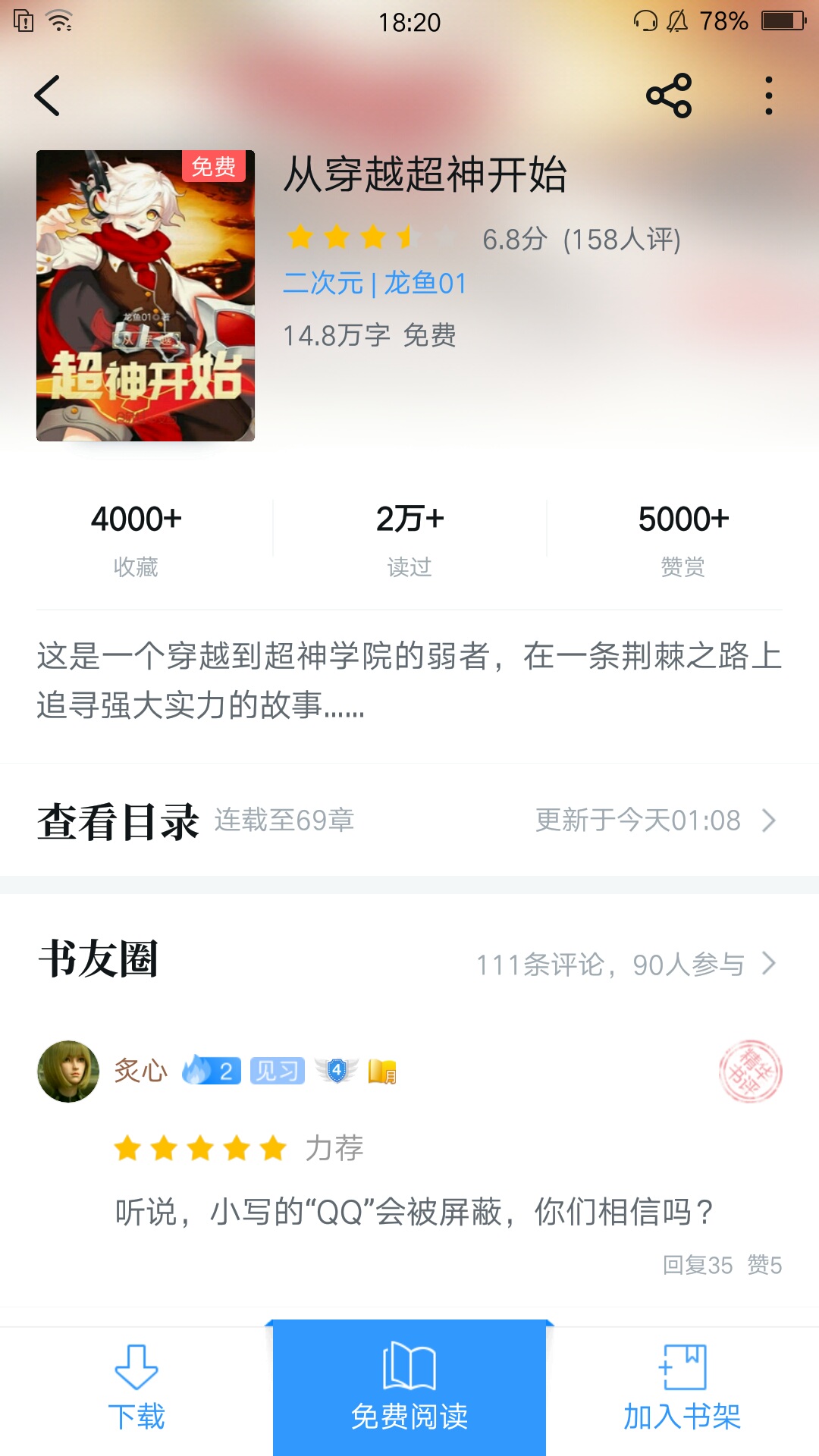Like 炙心's review via 赞5
Screen dimensions: 819x1456
tap(764, 1265)
